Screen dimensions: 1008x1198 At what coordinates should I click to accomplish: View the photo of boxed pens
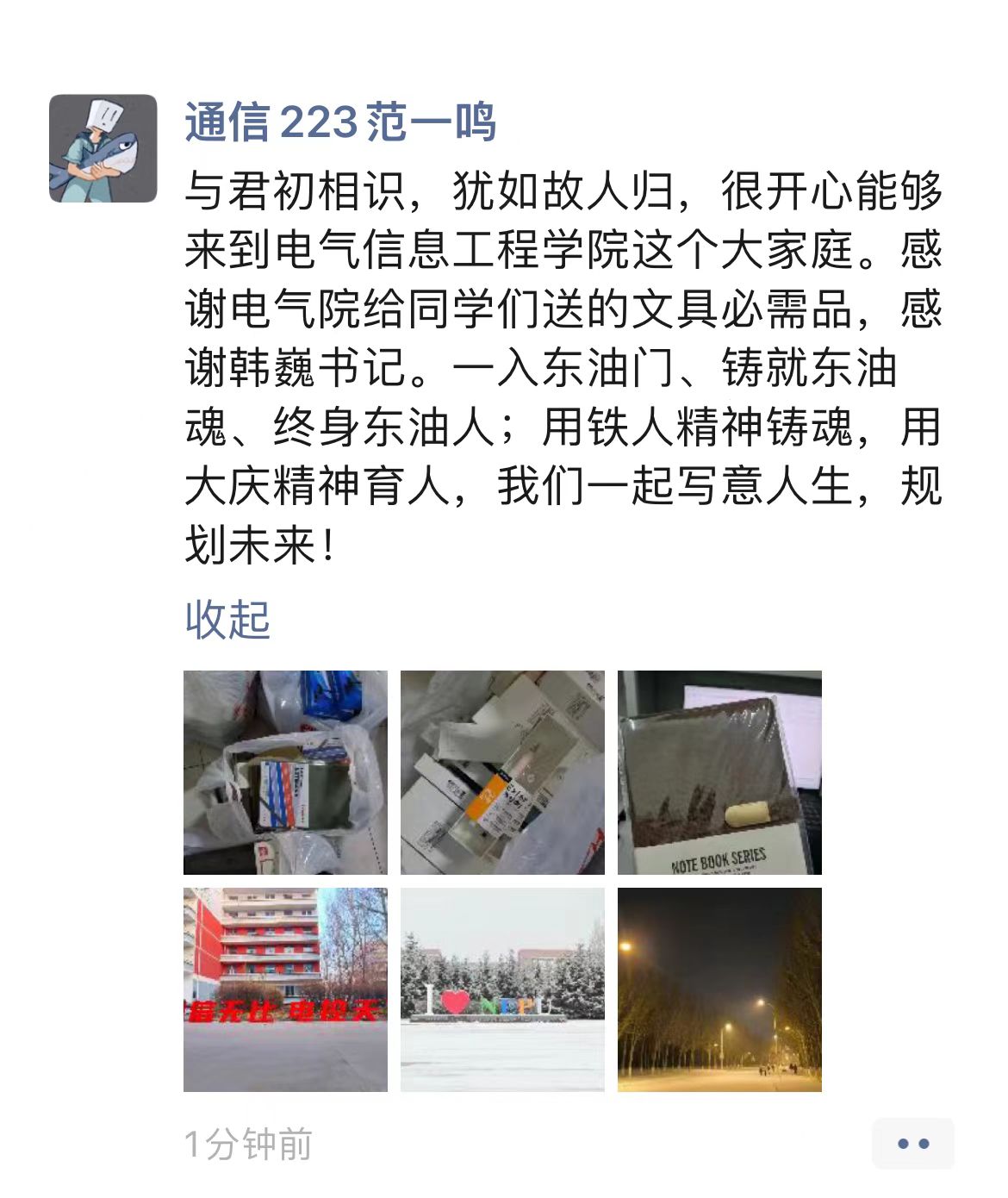[x=502, y=772]
